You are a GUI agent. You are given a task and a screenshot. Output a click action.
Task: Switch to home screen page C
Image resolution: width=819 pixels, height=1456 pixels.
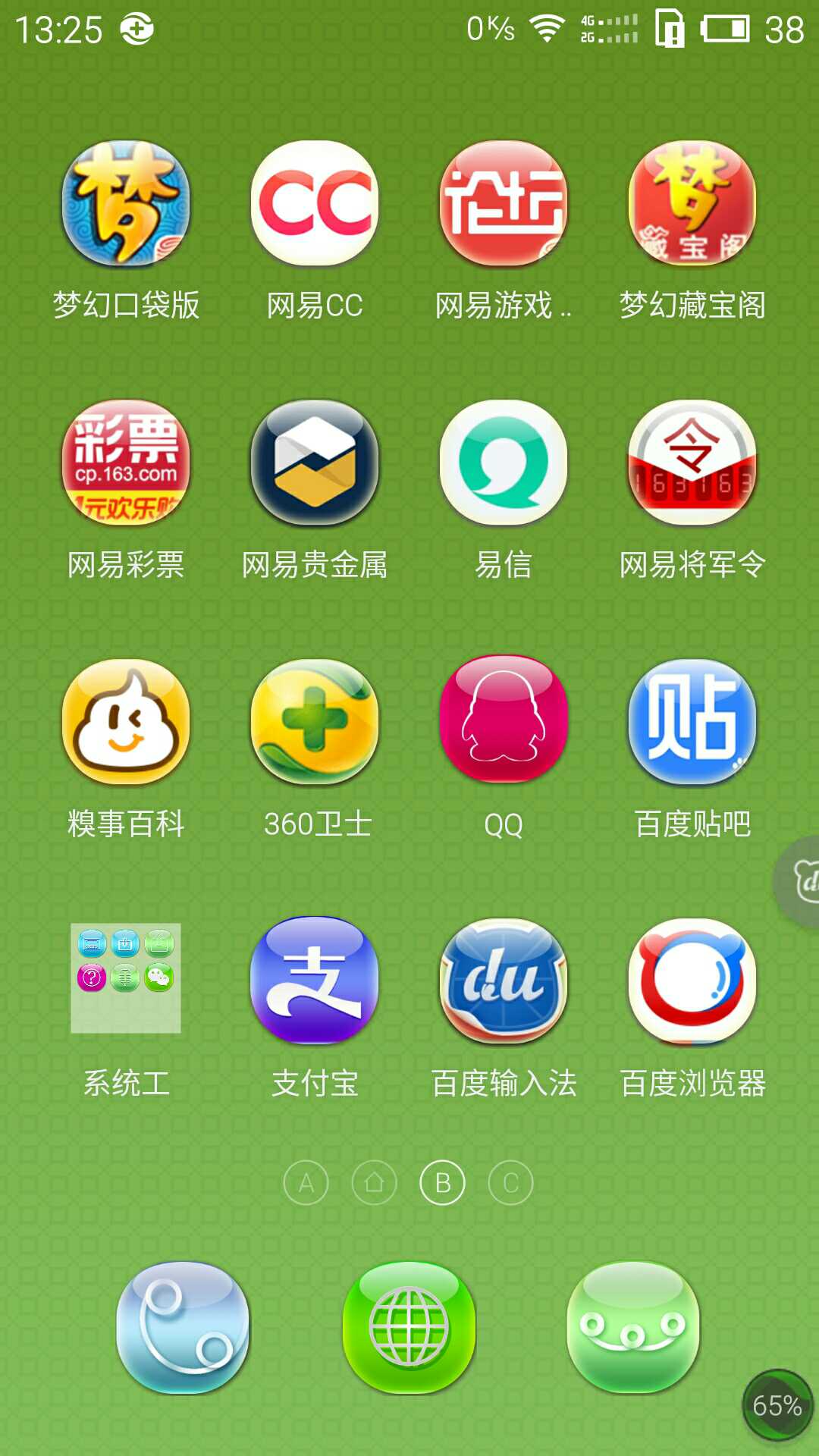point(510,1182)
